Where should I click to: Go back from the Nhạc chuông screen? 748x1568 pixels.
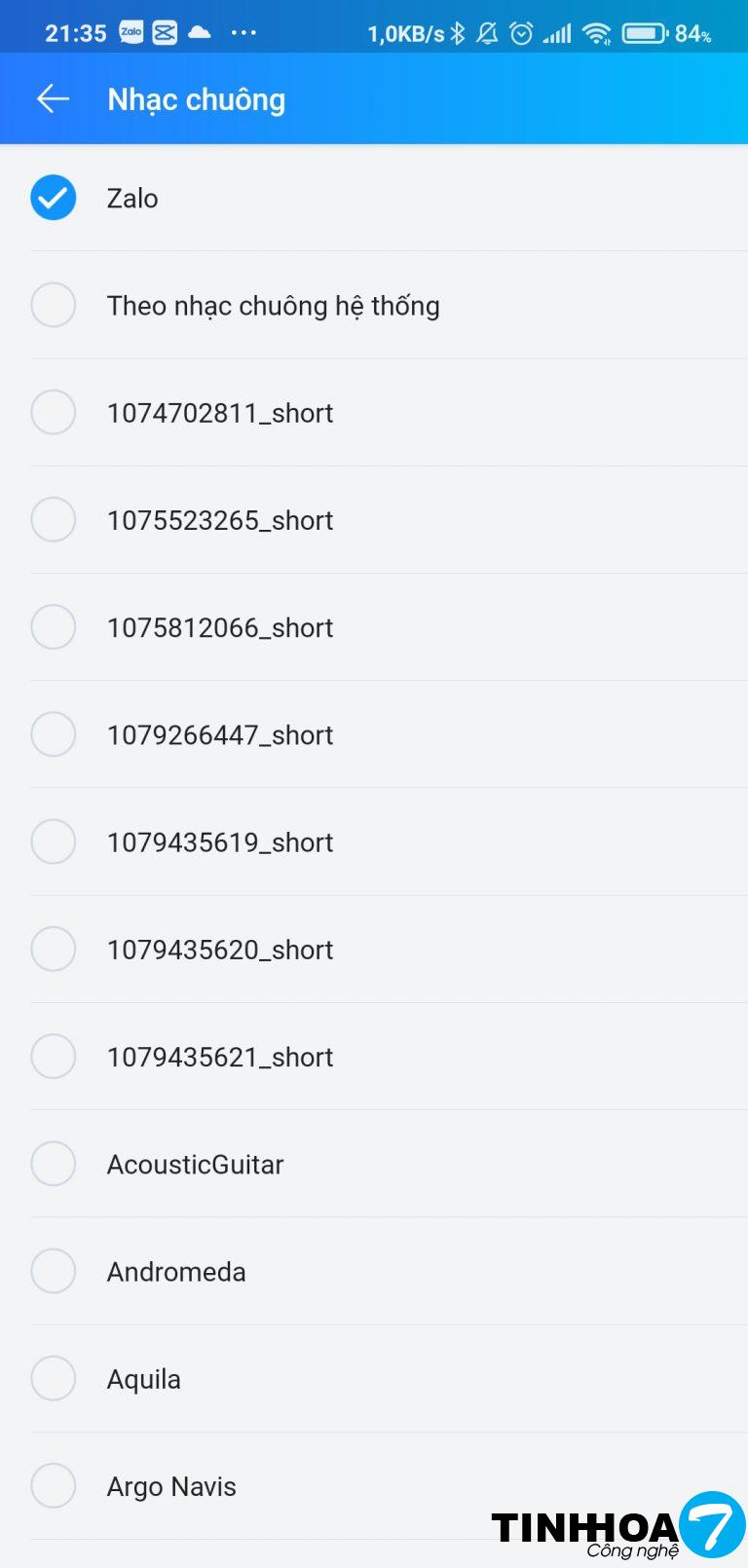pyautogui.click(x=53, y=99)
